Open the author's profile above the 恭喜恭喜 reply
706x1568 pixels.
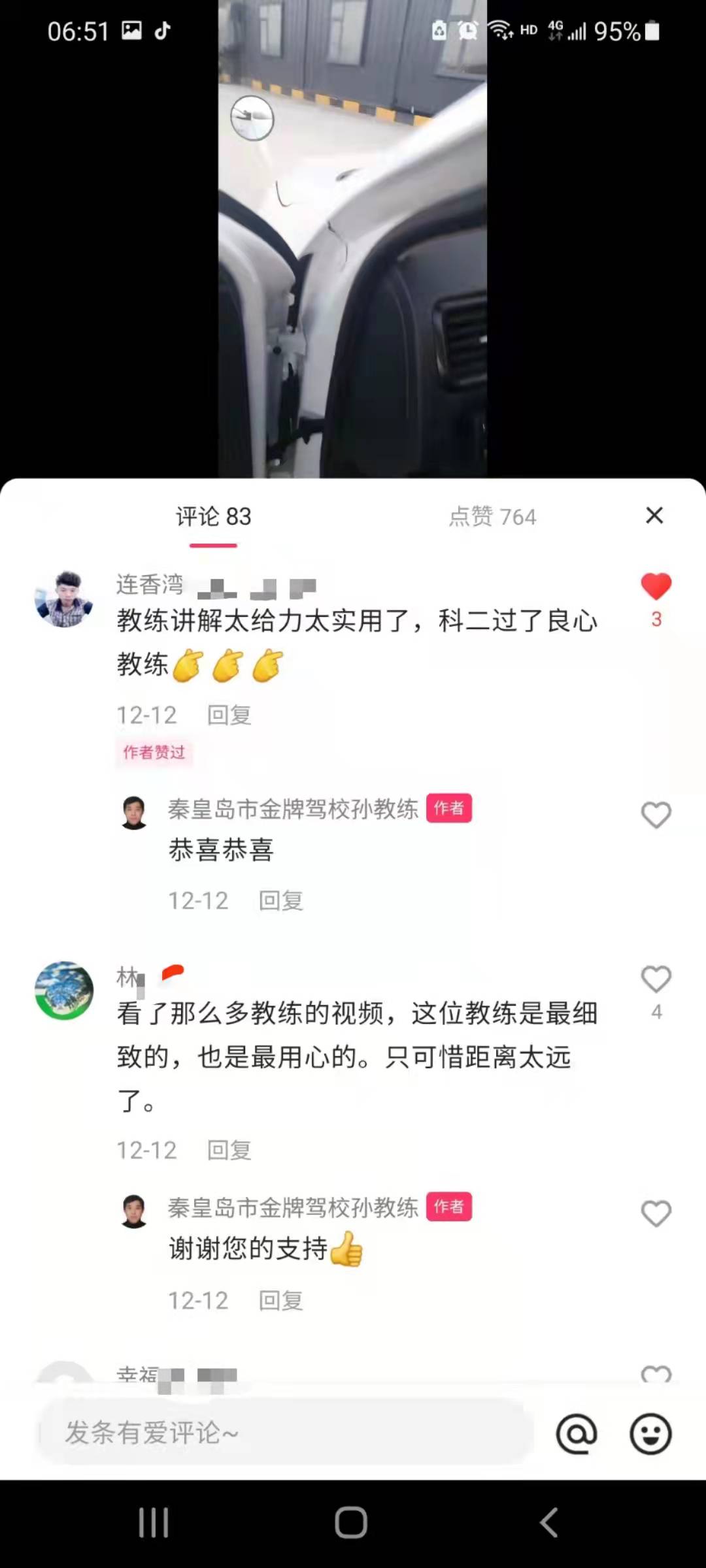click(135, 812)
